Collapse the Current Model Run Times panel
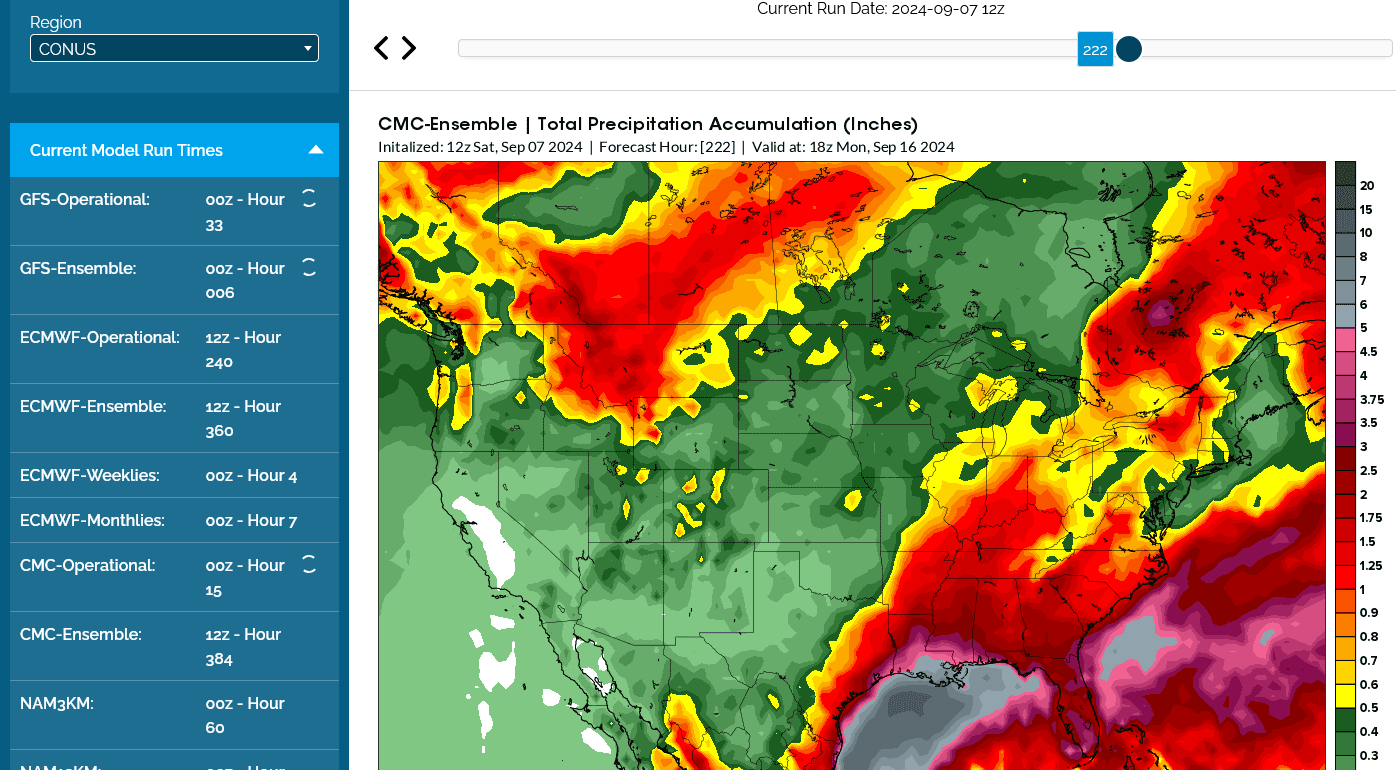The image size is (1396, 770). point(316,150)
